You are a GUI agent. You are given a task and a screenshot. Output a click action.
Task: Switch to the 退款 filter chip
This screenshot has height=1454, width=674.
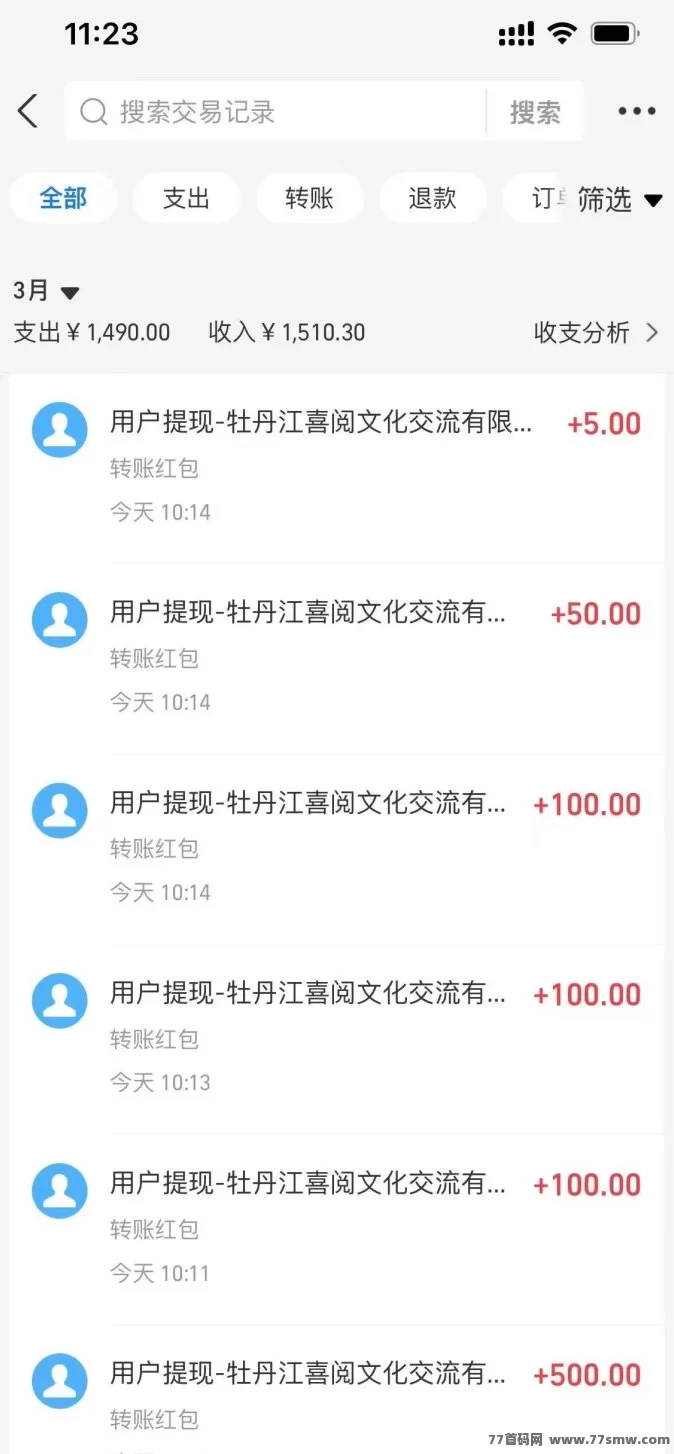coord(432,198)
